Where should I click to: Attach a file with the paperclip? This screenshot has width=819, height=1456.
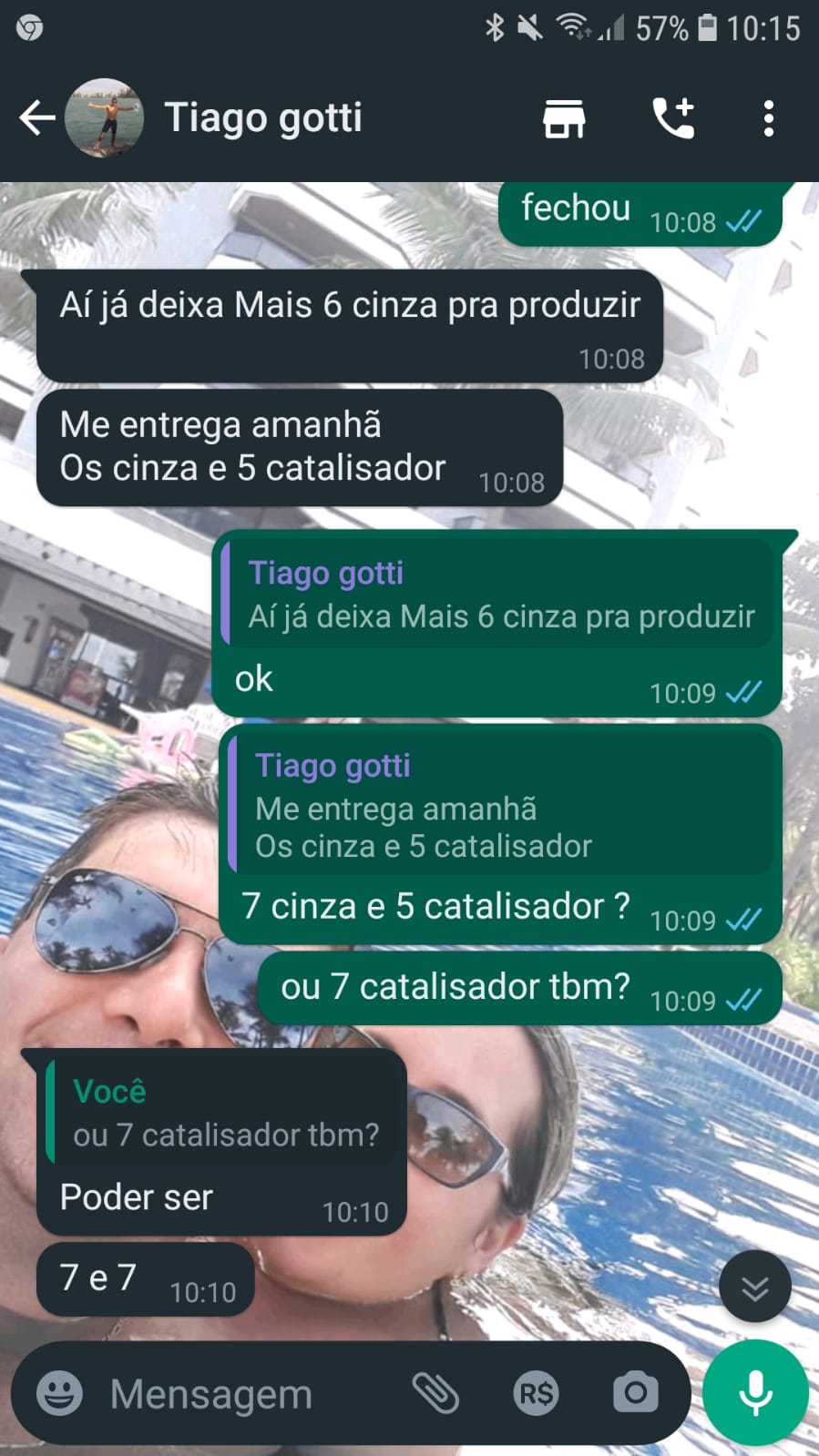pyautogui.click(x=435, y=1393)
